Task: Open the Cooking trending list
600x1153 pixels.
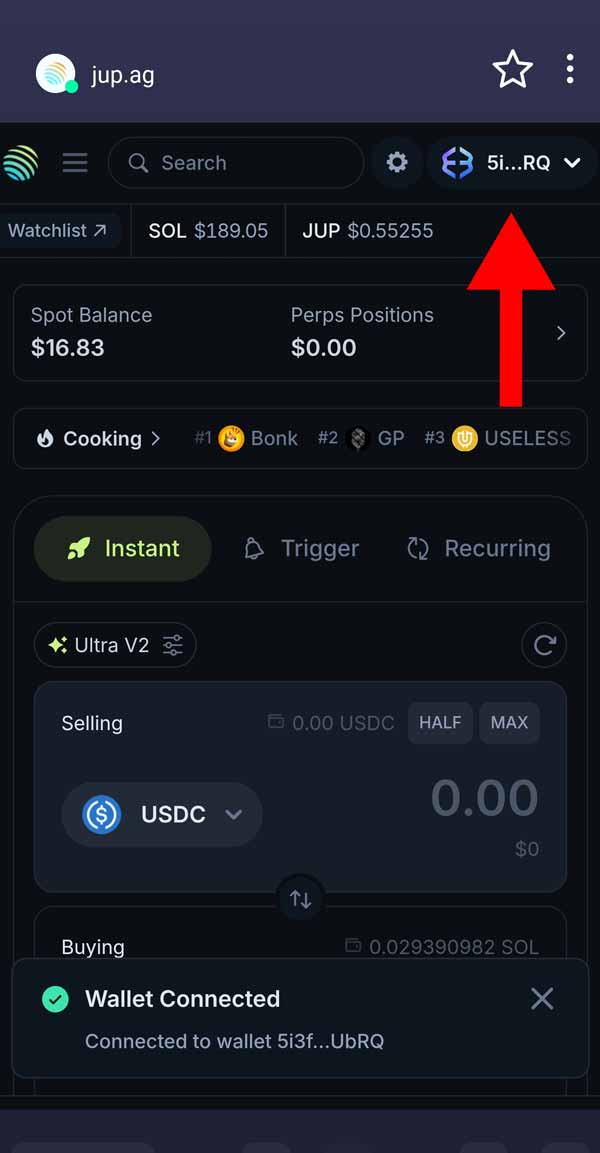Action: tap(99, 439)
